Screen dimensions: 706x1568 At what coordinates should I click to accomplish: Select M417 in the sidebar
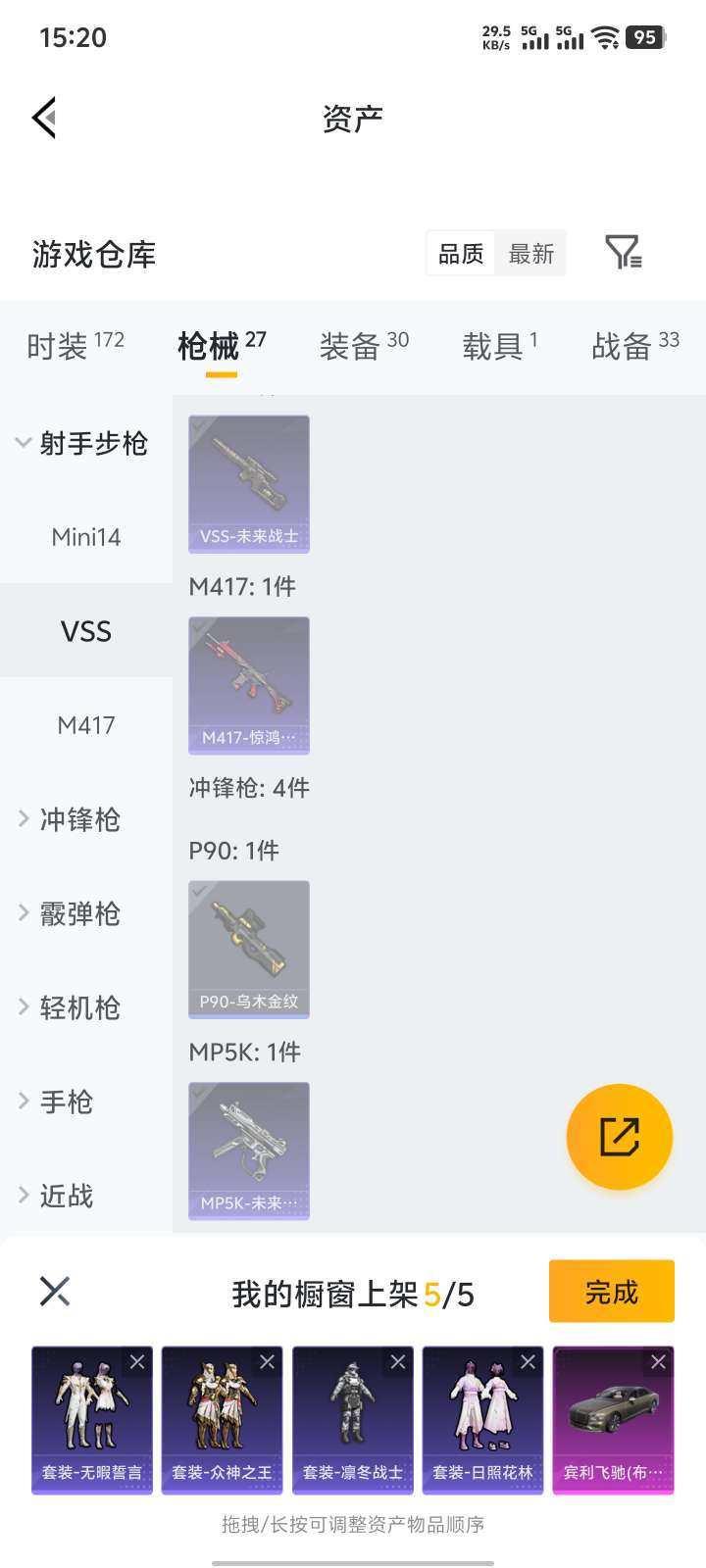point(85,724)
